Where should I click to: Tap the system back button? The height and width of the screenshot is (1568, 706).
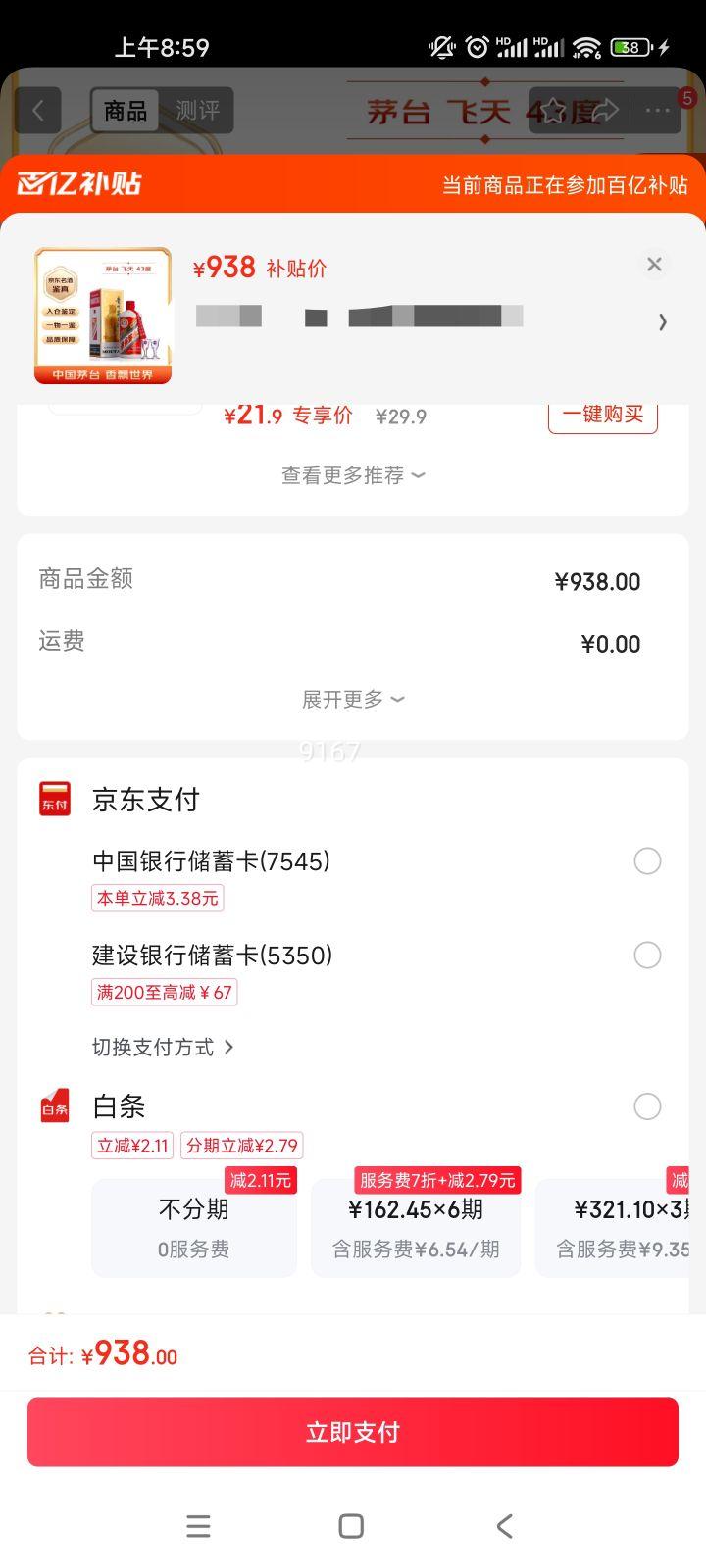point(504,1526)
